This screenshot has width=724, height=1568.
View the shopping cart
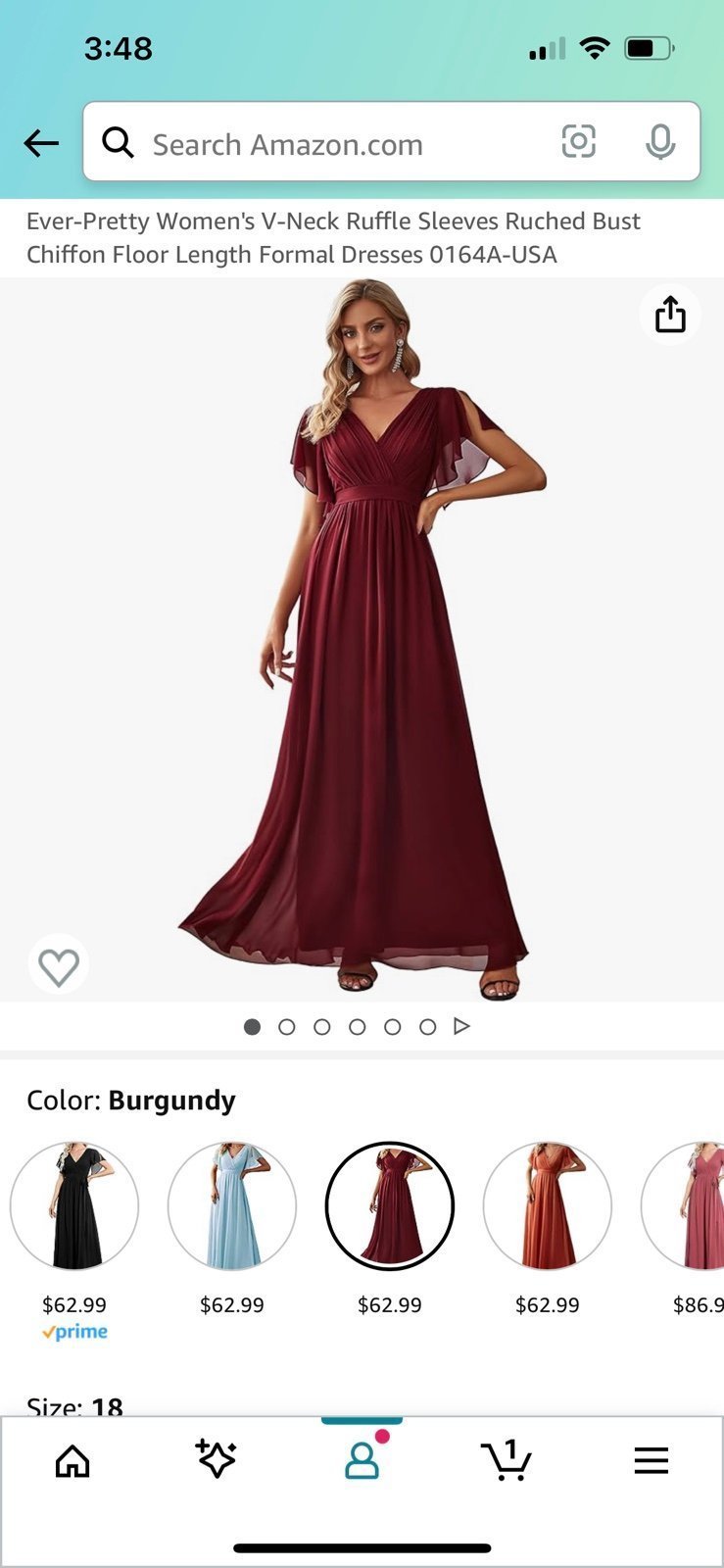(x=507, y=1460)
